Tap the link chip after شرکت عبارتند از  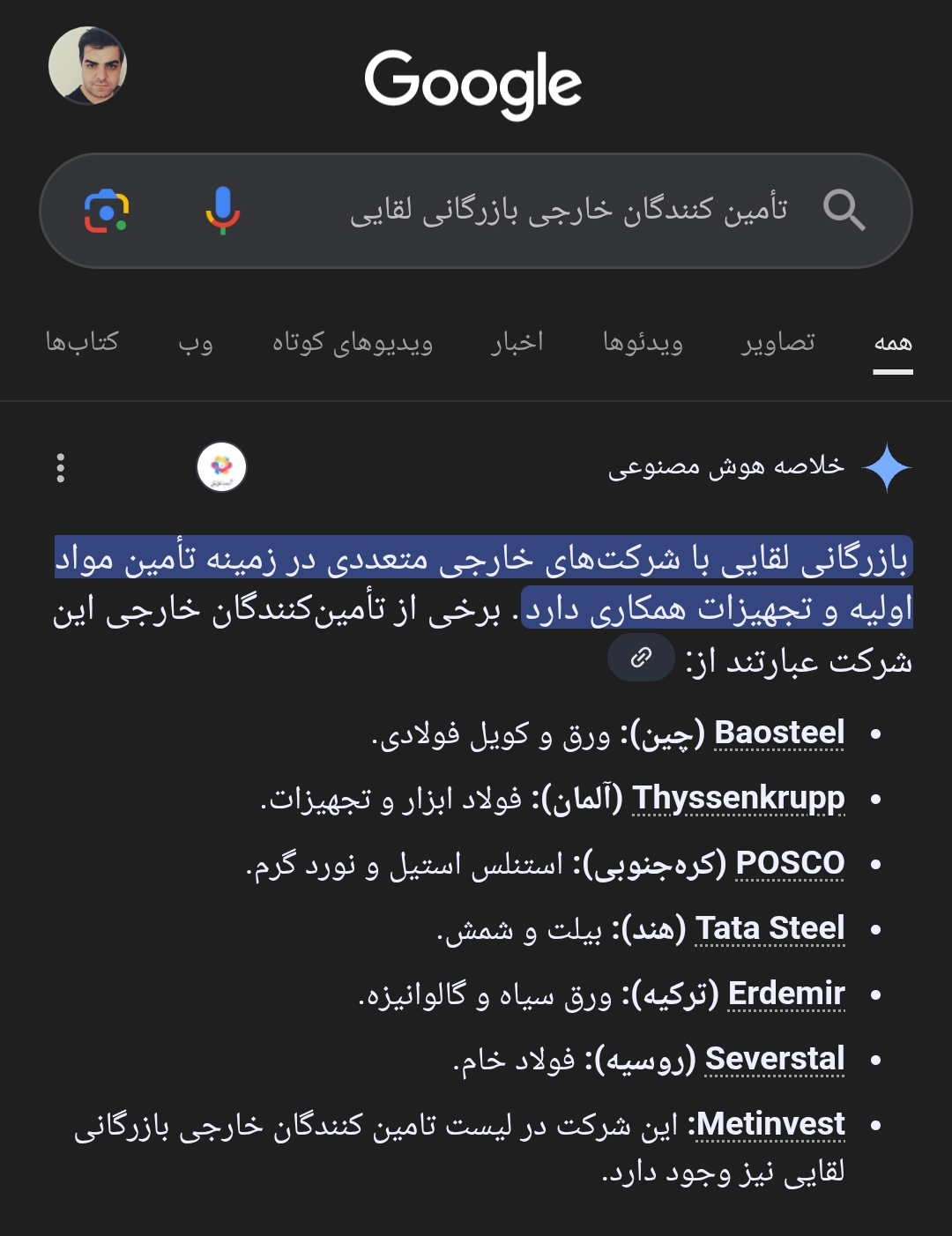tap(641, 658)
